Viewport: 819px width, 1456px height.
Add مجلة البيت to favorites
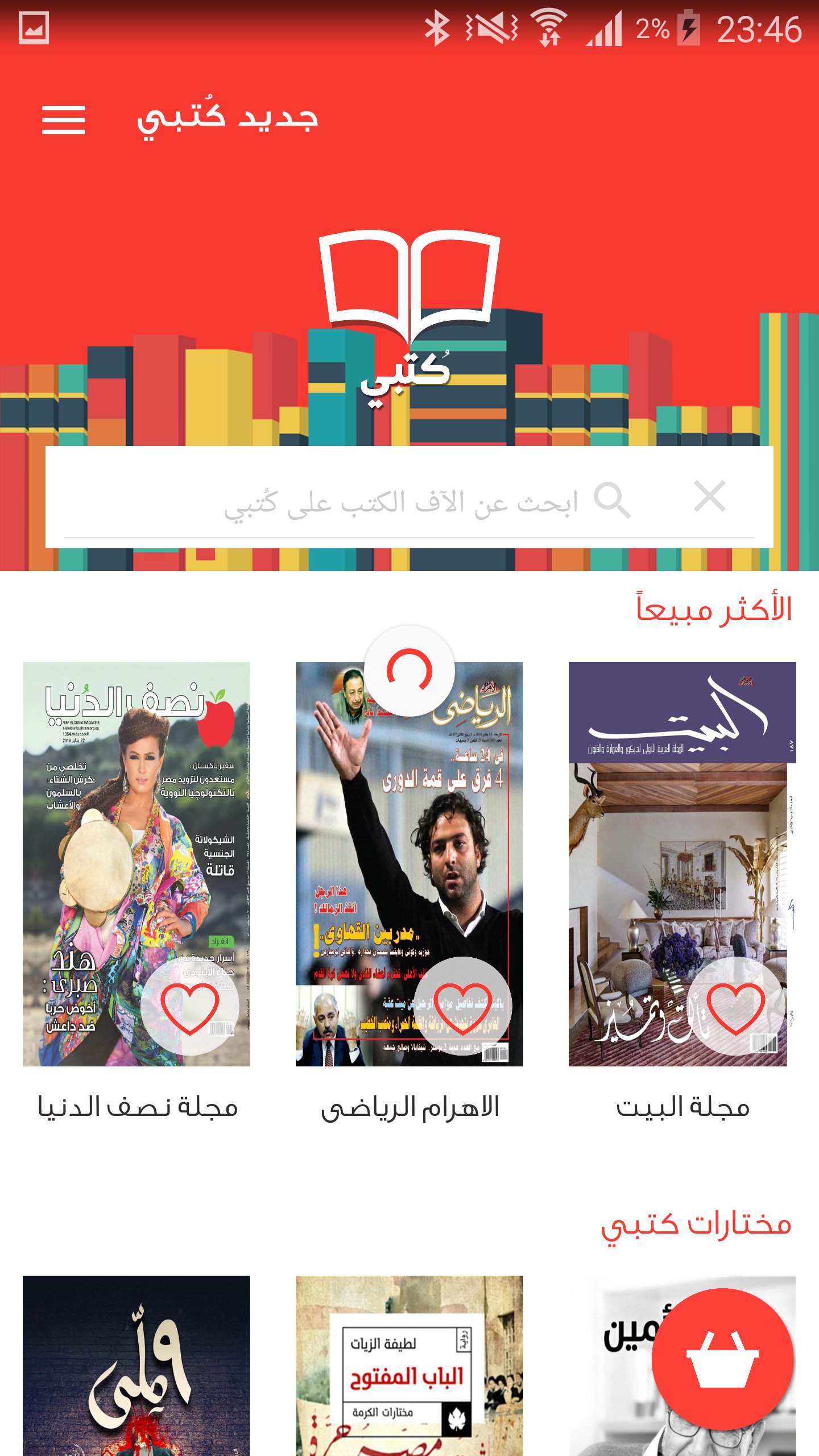pos(735,1008)
